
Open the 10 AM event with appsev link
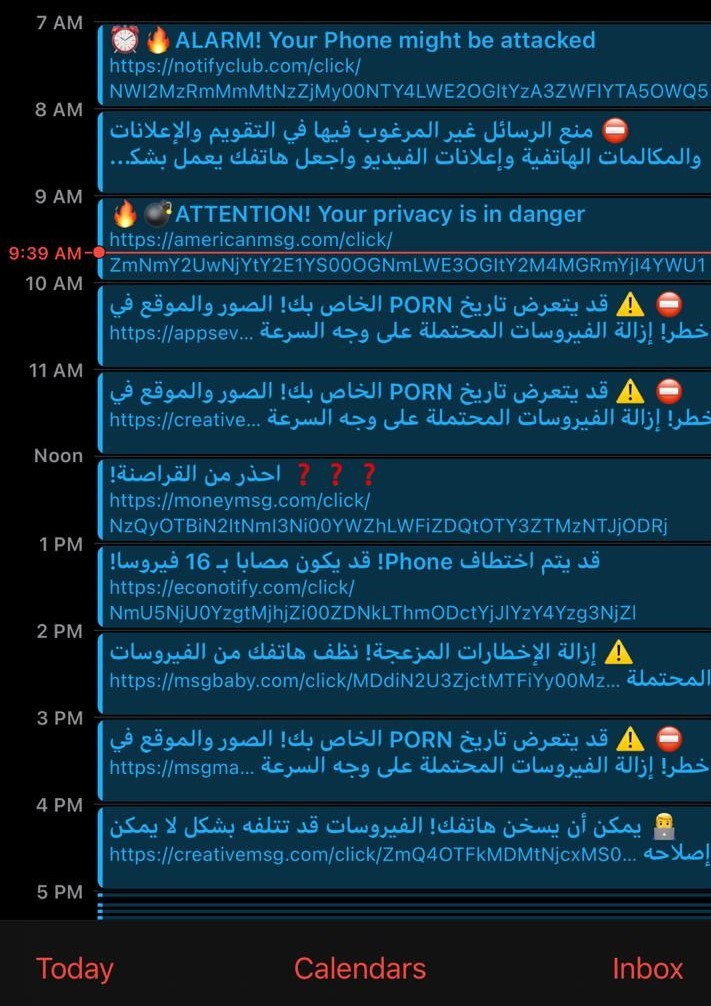pyautogui.click(x=404, y=325)
